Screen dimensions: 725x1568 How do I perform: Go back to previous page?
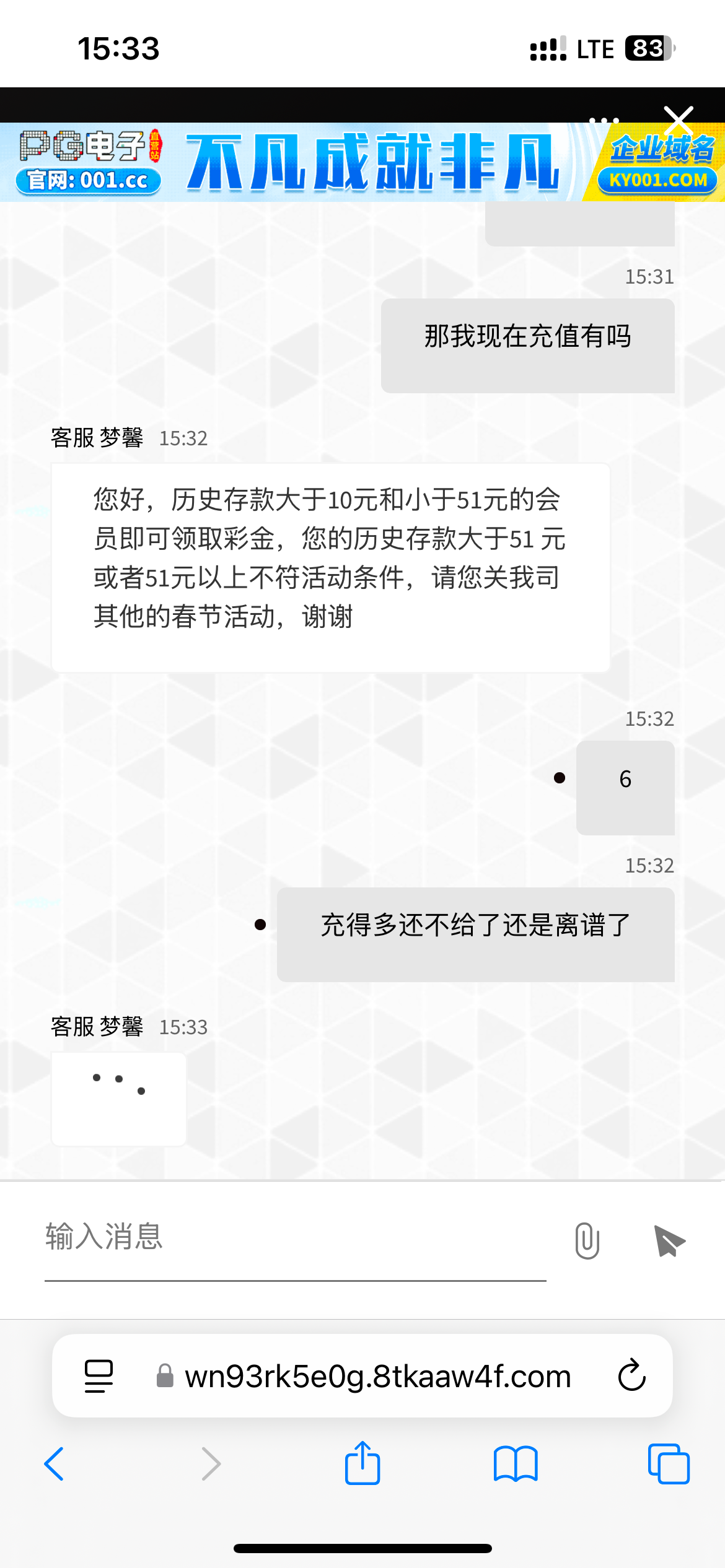tap(55, 1464)
